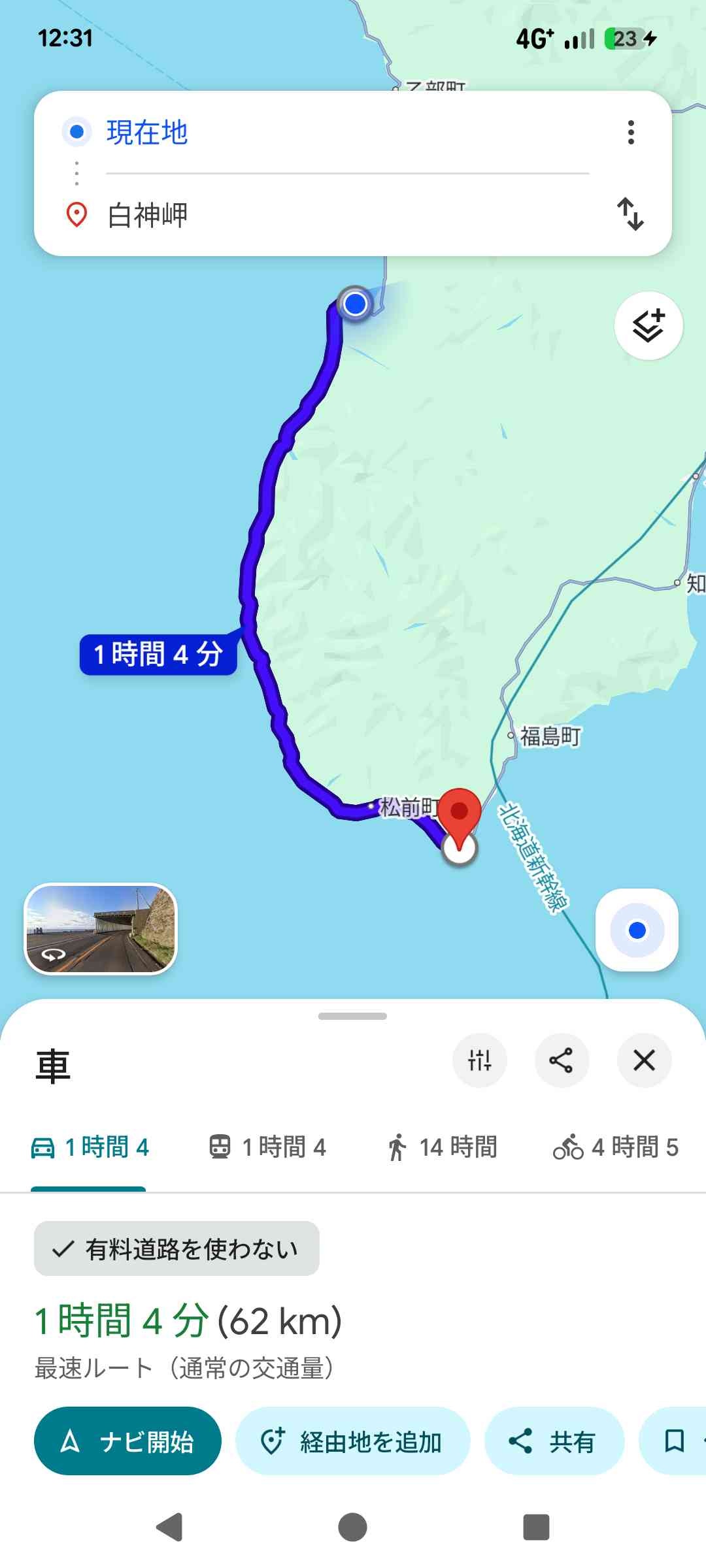Screen dimensions: 706x1568
Task: Start navigation with ナビ開始
Action: pyautogui.click(x=127, y=1441)
